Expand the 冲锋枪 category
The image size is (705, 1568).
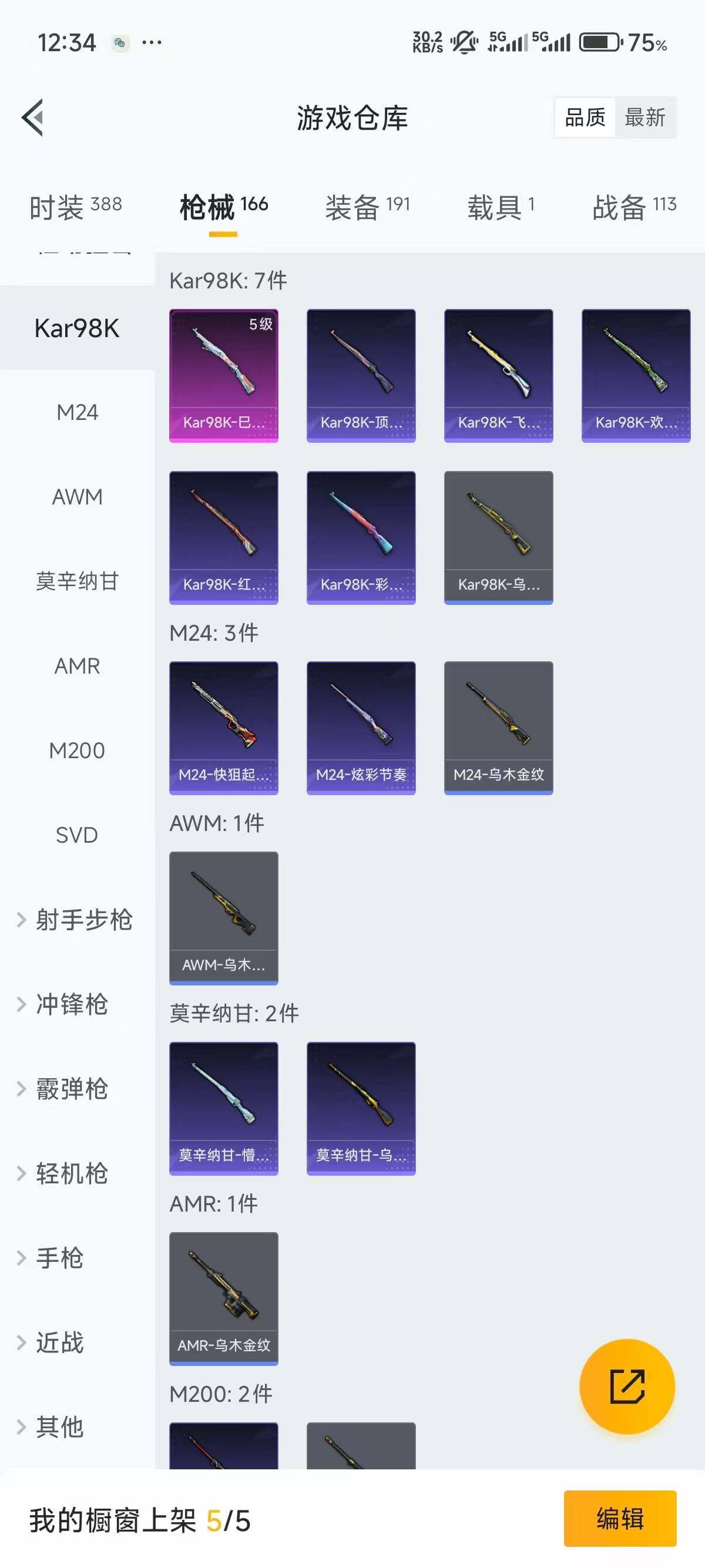click(77, 1005)
